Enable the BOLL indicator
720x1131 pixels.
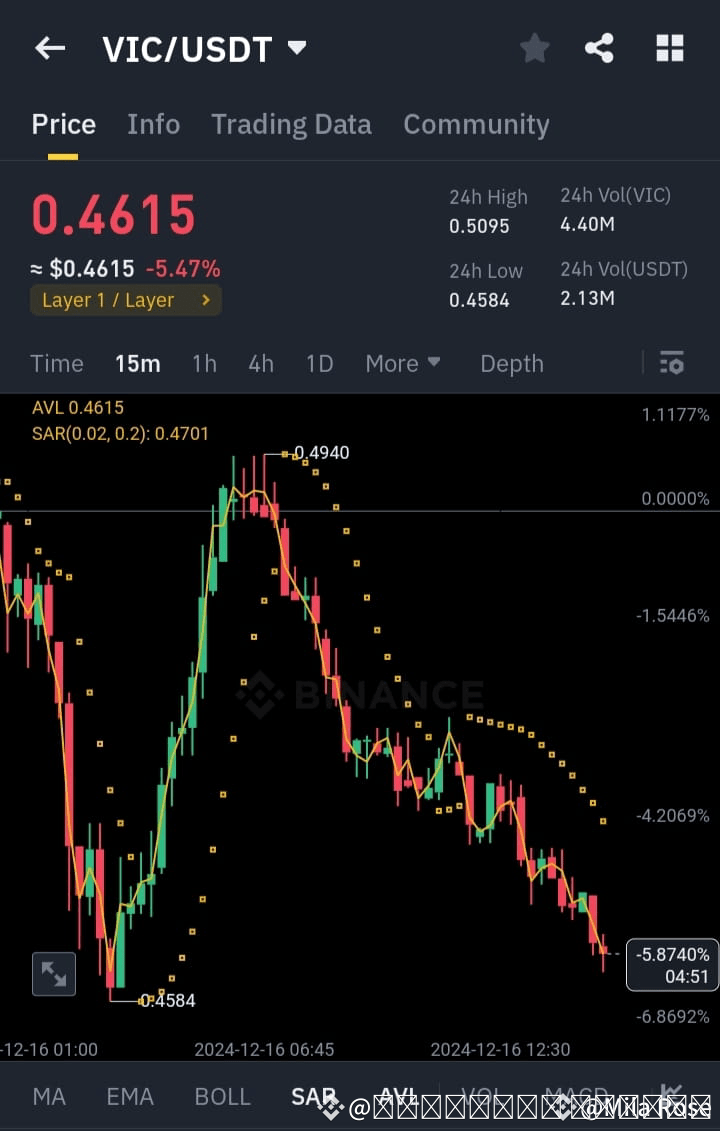(222, 1097)
